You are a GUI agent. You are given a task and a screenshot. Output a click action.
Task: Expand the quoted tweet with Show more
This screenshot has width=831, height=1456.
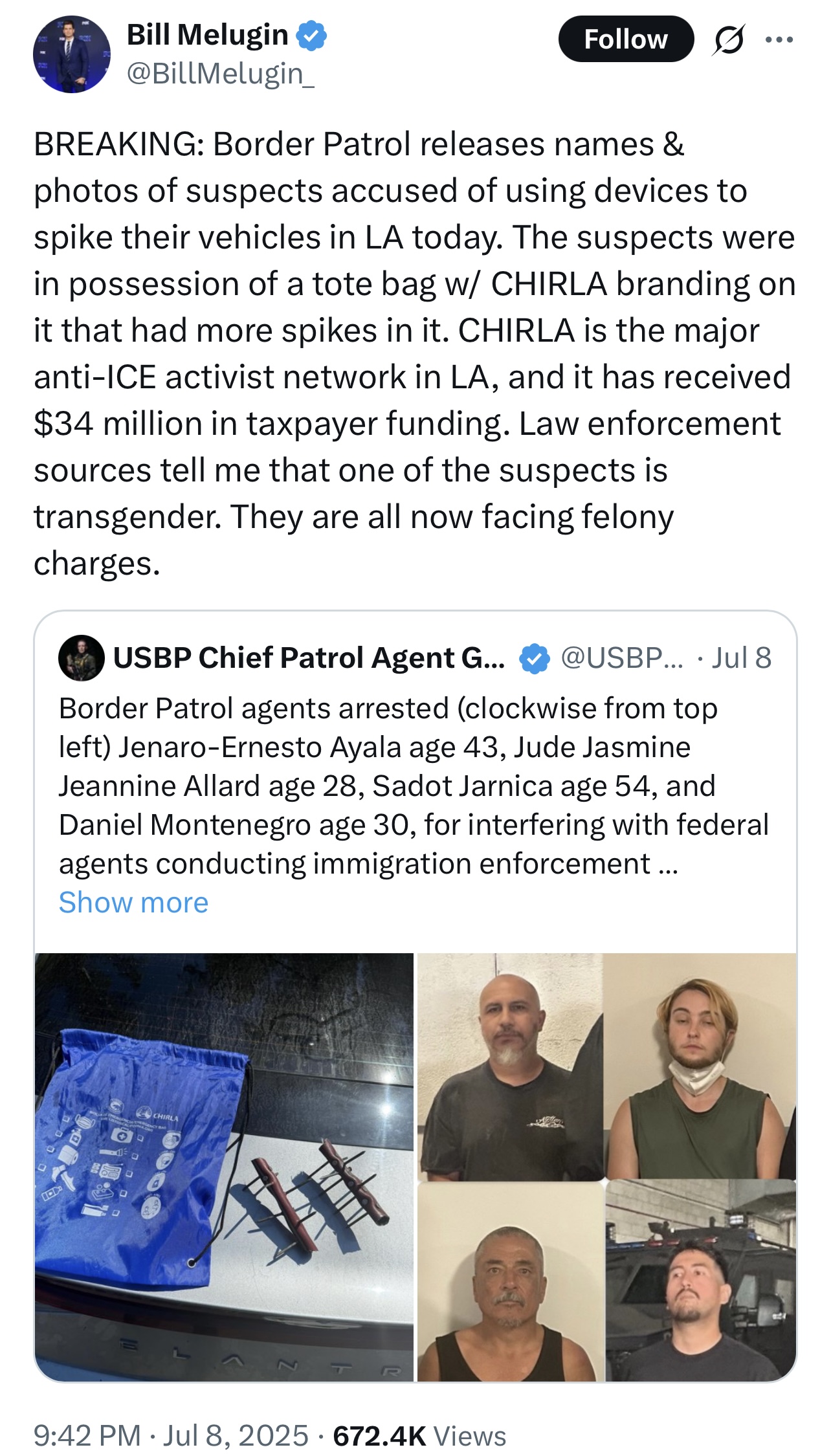[x=133, y=902]
